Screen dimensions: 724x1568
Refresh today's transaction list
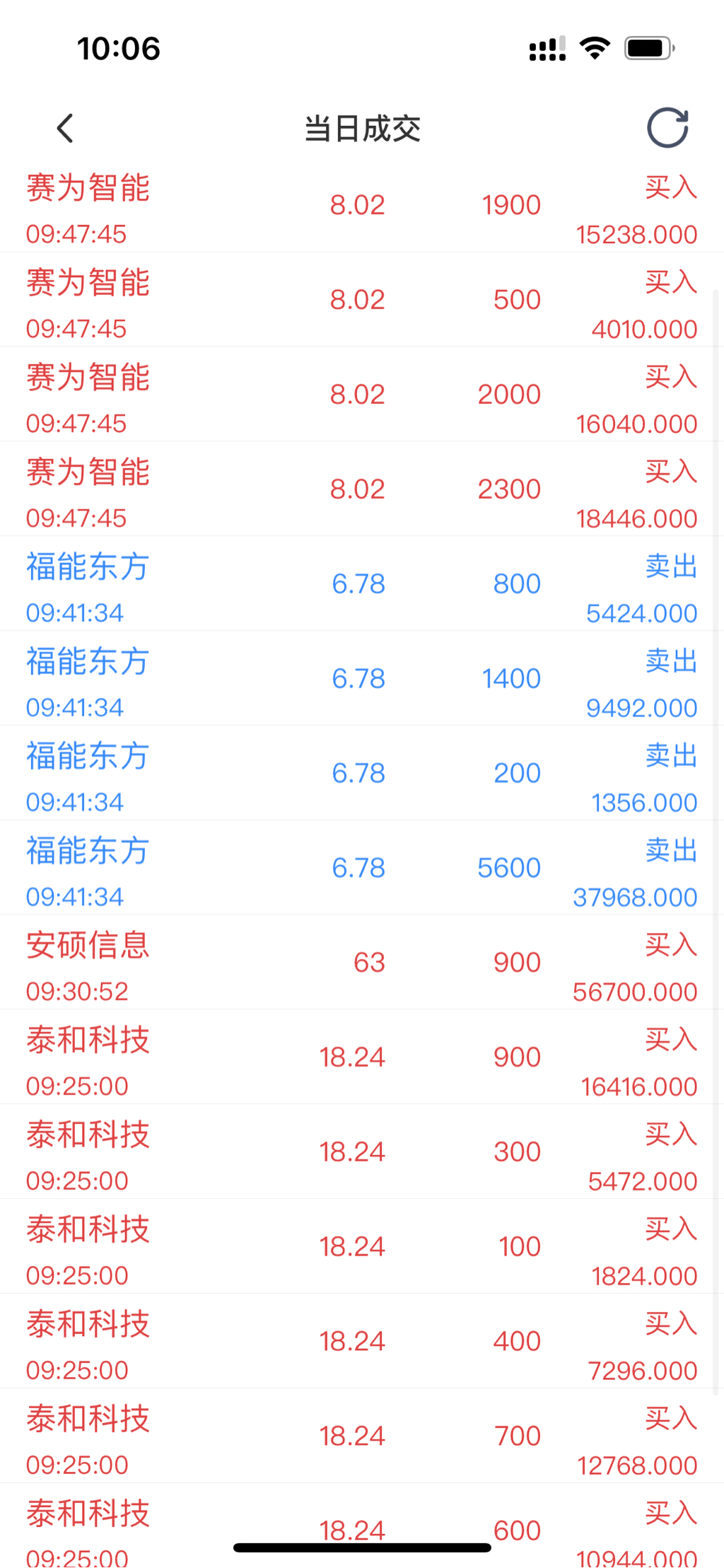point(667,128)
